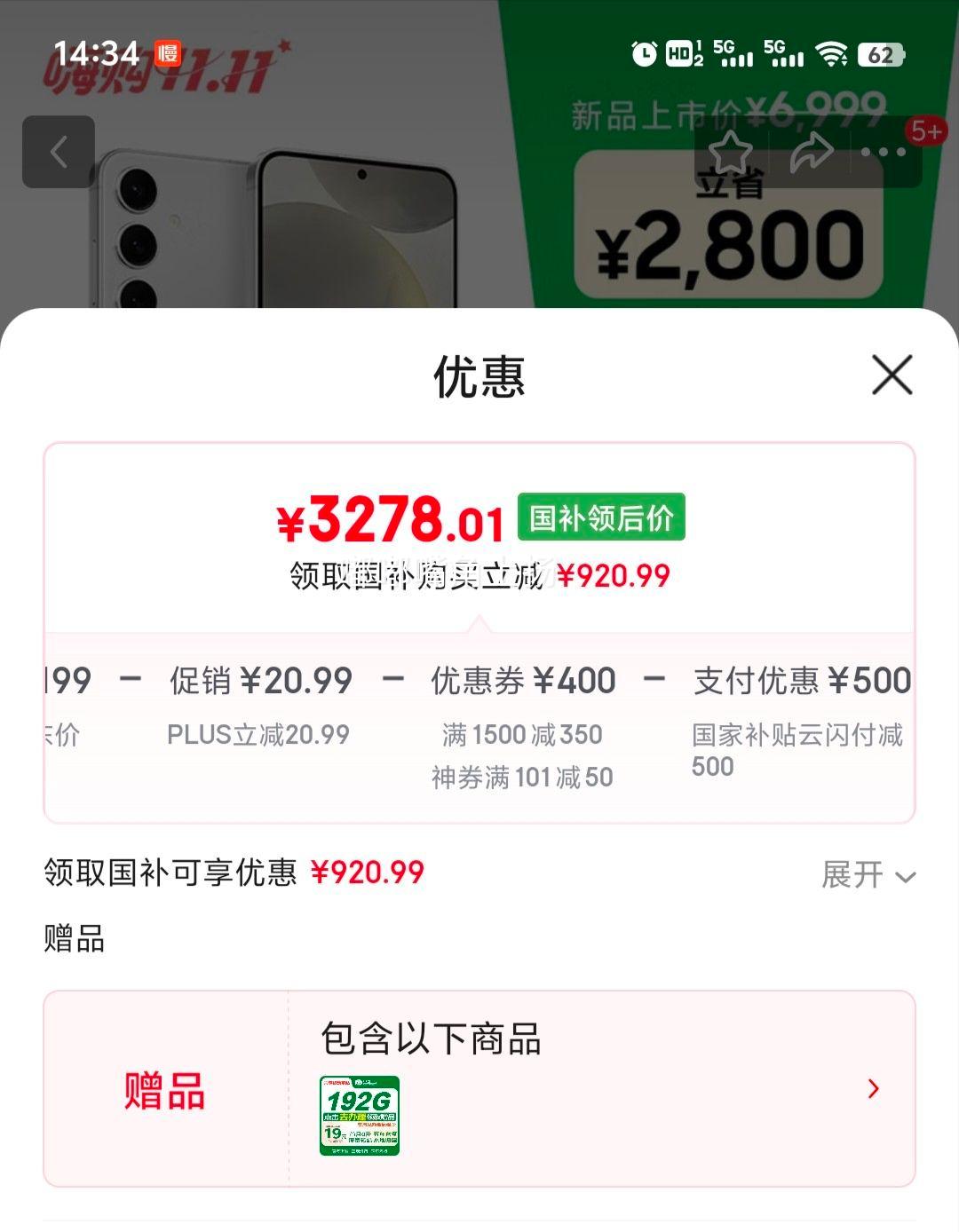
Task: Open the three-dot overflow menu
Action: [x=884, y=153]
